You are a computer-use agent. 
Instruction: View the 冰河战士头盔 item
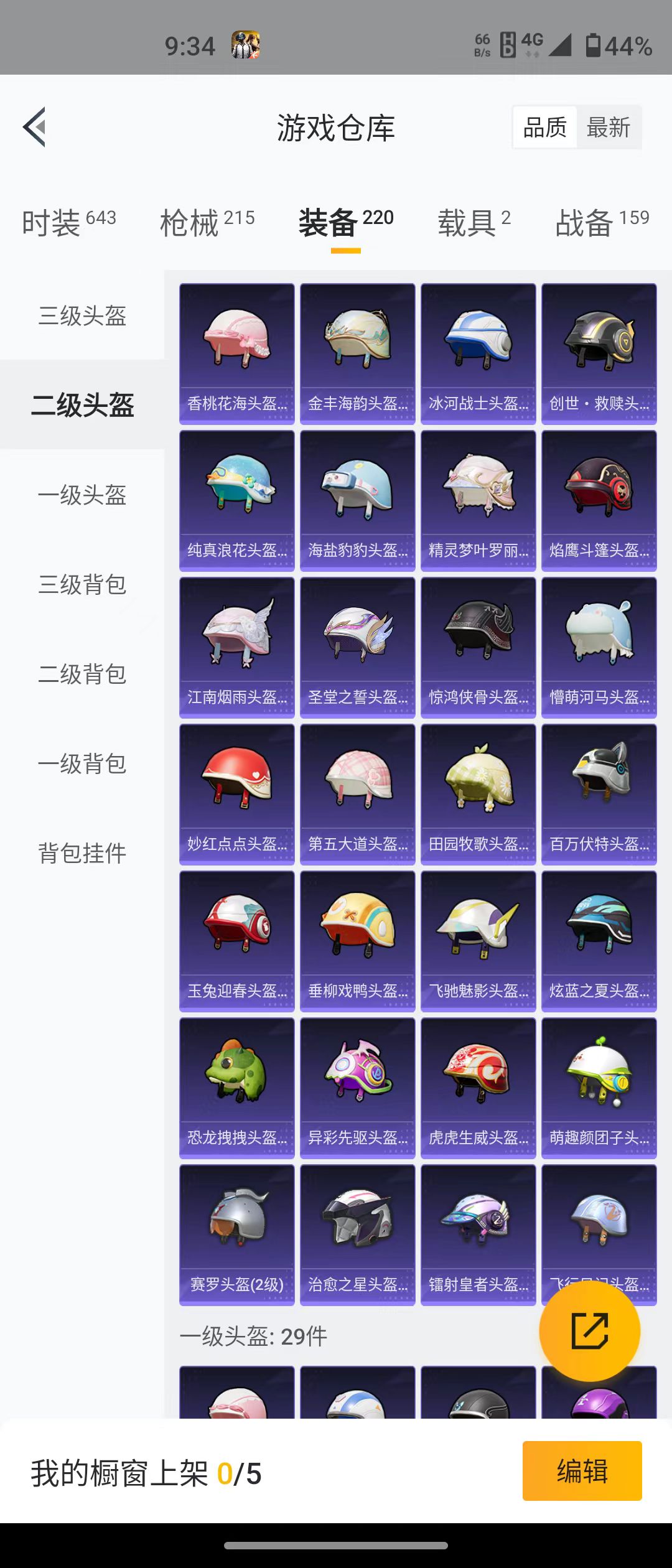[x=478, y=353]
